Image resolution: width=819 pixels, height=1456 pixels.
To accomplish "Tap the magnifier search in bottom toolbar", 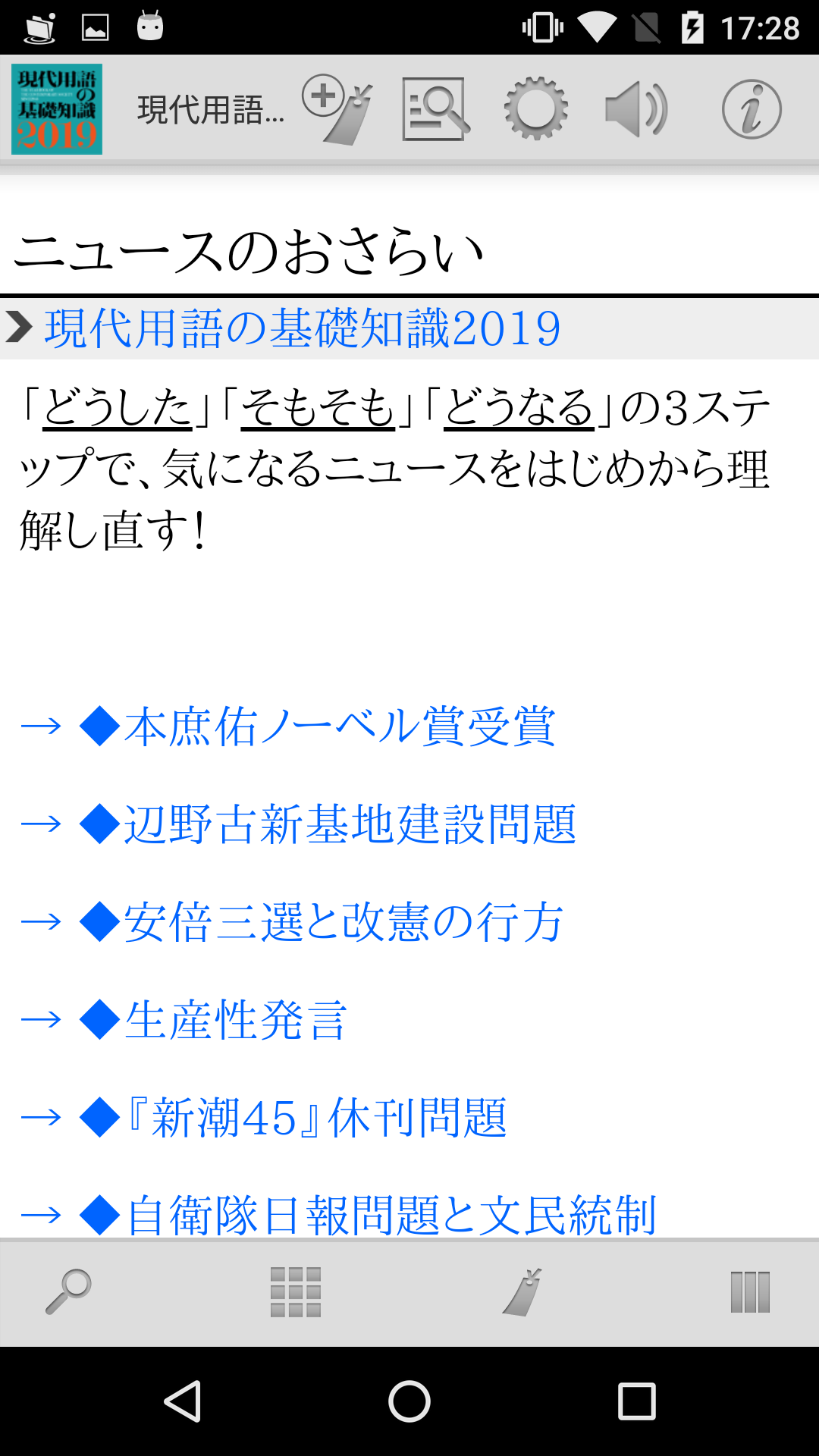I will click(x=68, y=1291).
